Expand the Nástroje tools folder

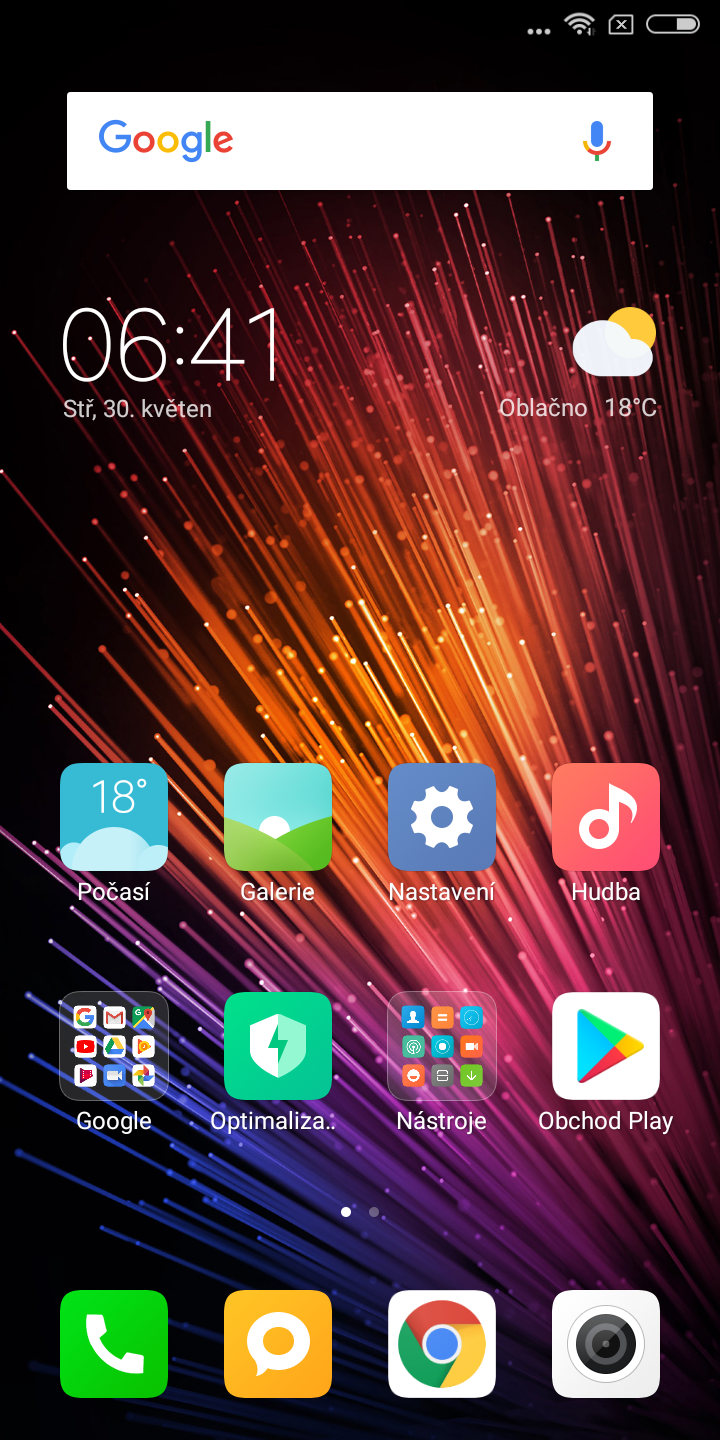click(442, 1046)
